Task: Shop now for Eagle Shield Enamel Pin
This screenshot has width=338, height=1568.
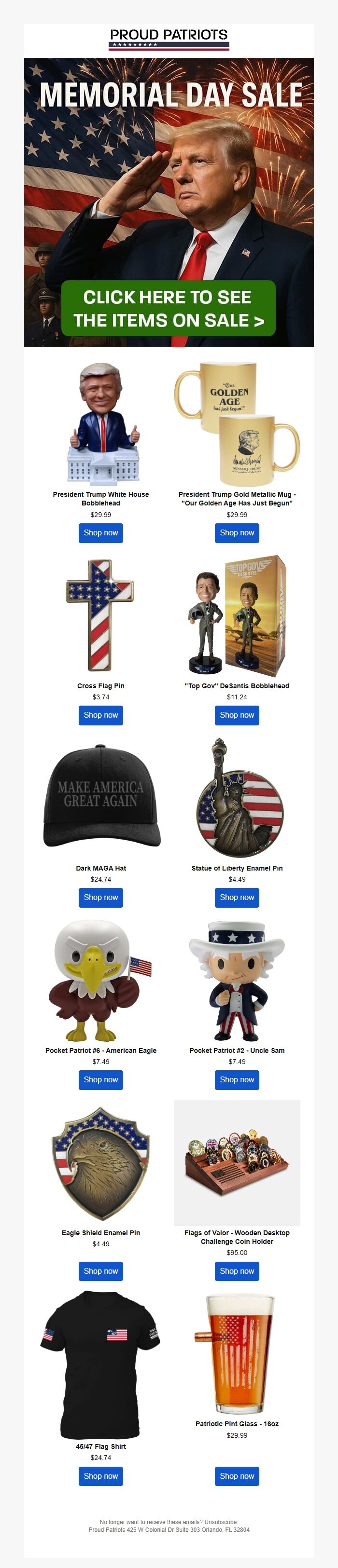Action: [100, 1271]
